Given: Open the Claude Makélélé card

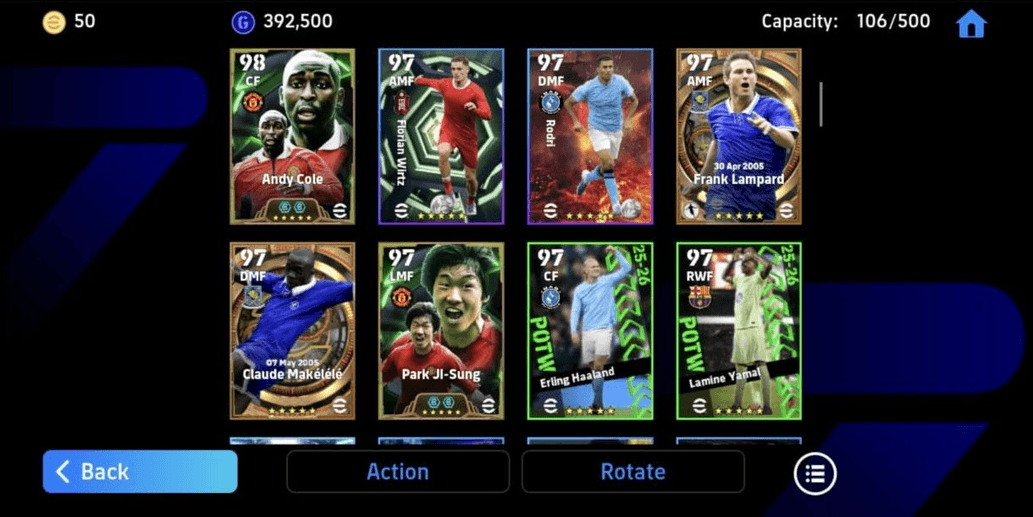Looking at the screenshot, I should pyautogui.click(x=292, y=330).
